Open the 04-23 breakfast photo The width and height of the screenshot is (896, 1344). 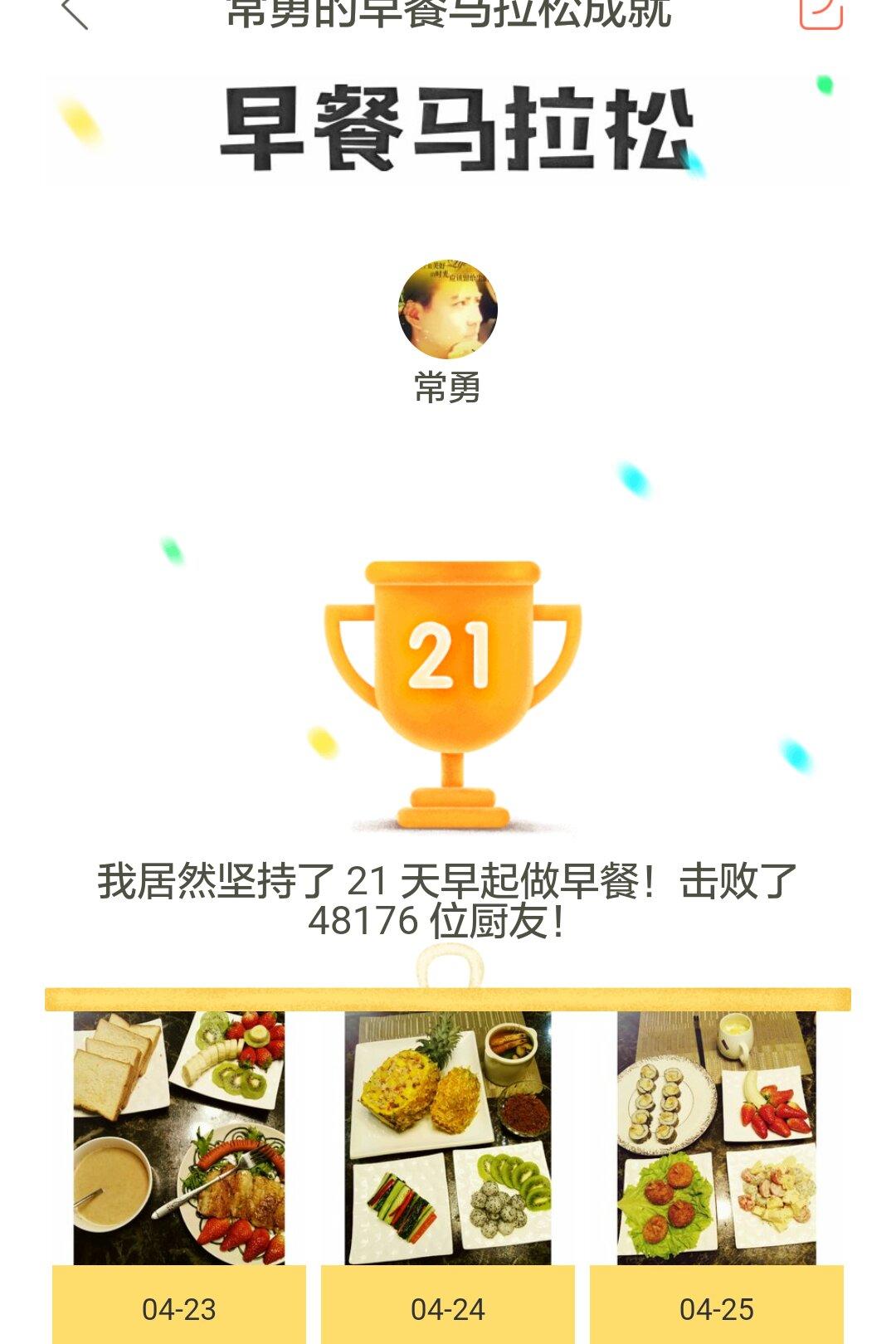pos(179,1138)
